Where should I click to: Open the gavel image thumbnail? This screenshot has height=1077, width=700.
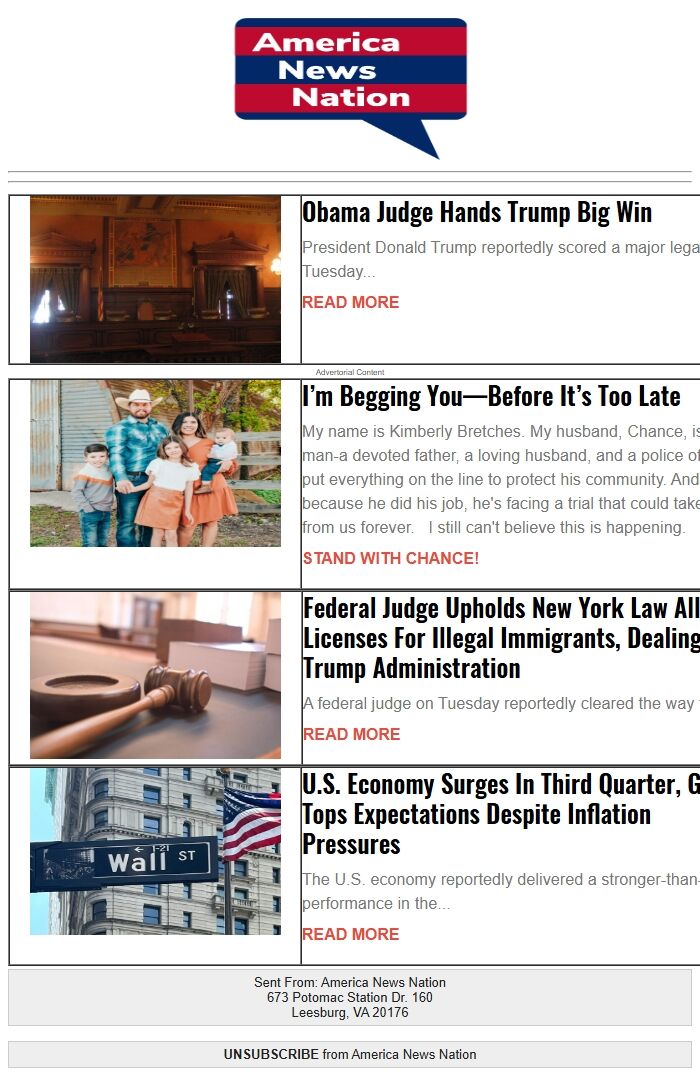coord(155,675)
